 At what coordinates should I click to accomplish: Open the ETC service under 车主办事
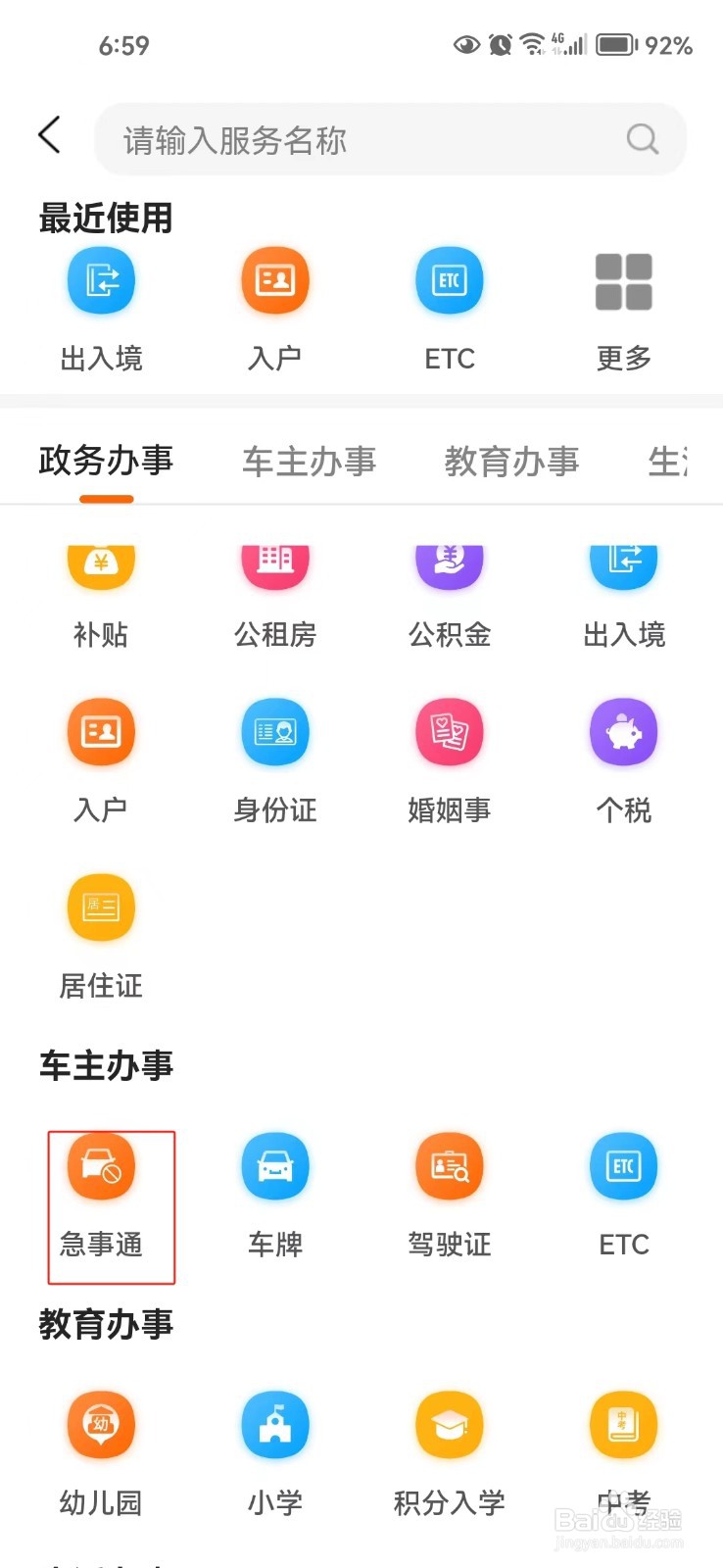tap(623, 1166)
